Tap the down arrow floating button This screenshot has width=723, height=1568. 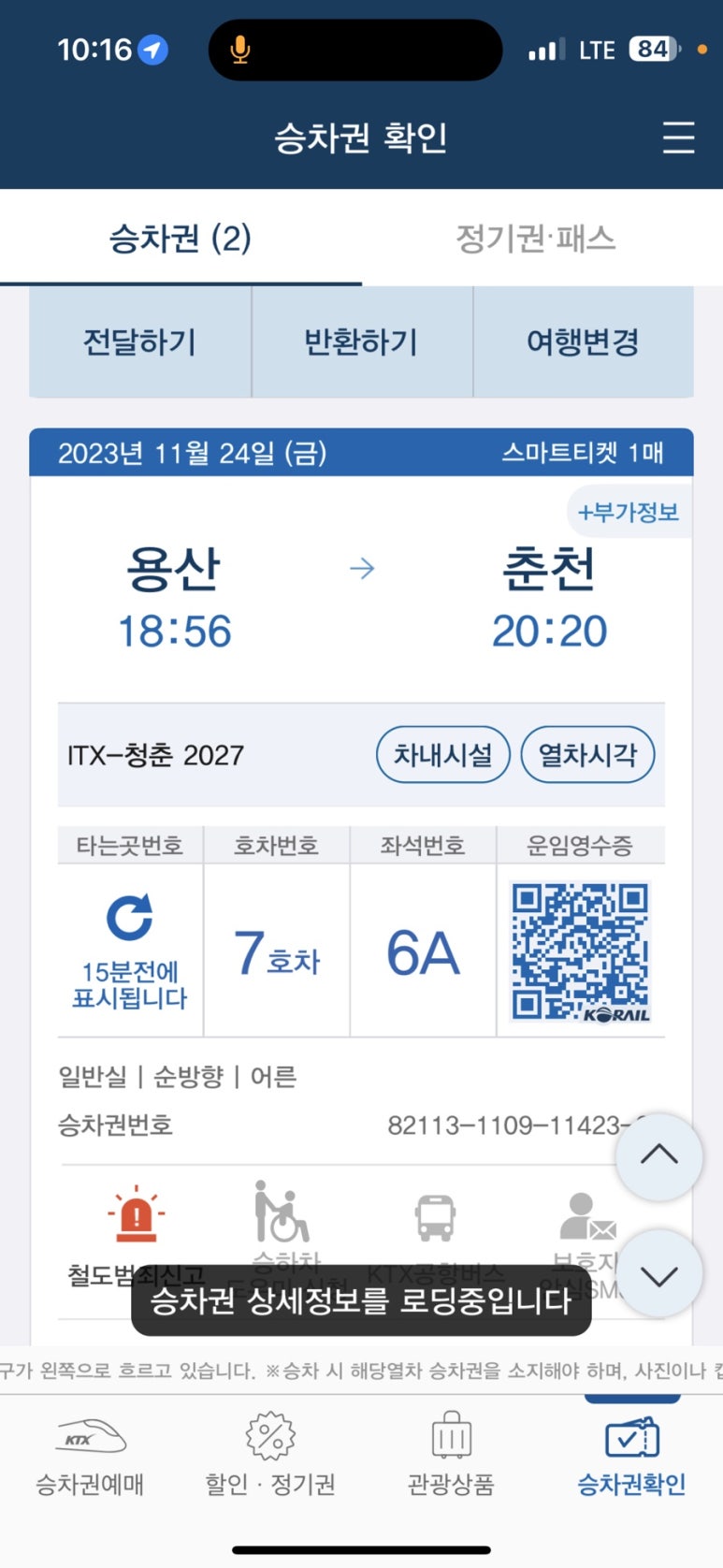tap(658, 1274)
